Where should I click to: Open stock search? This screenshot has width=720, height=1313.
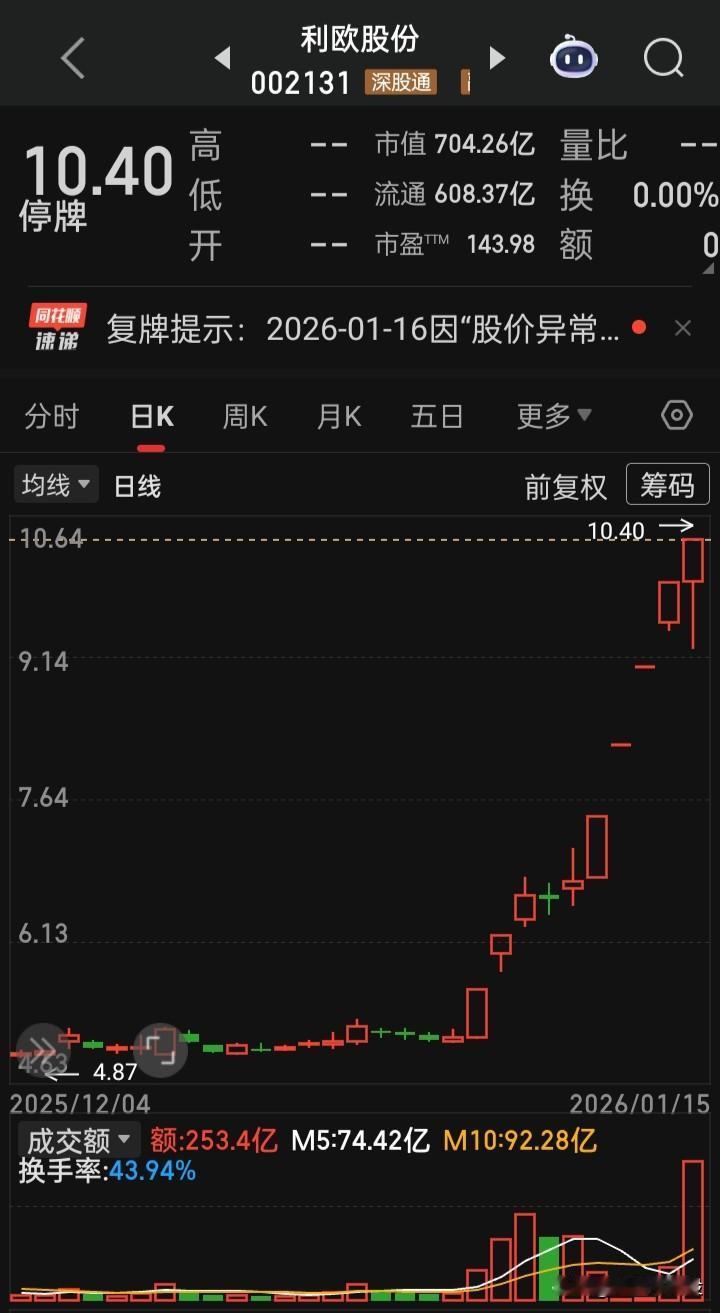(663, 58)
